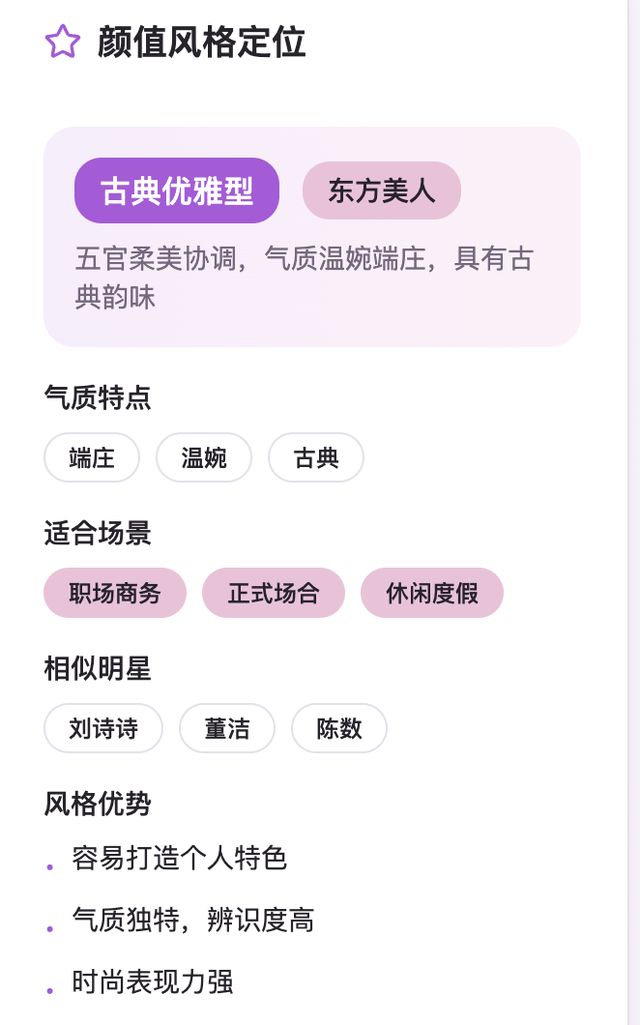Choose the 古典 trait chip
Screen dimensions: 640x1025
[316, 458]
